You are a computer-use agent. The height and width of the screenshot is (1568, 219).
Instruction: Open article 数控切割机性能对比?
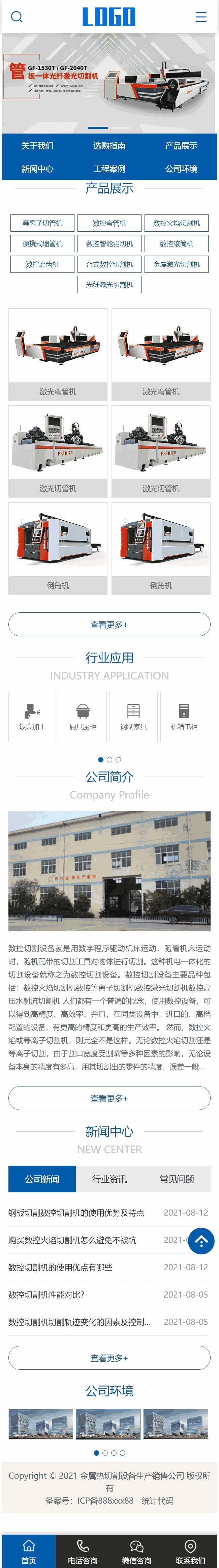(46, 1295)
